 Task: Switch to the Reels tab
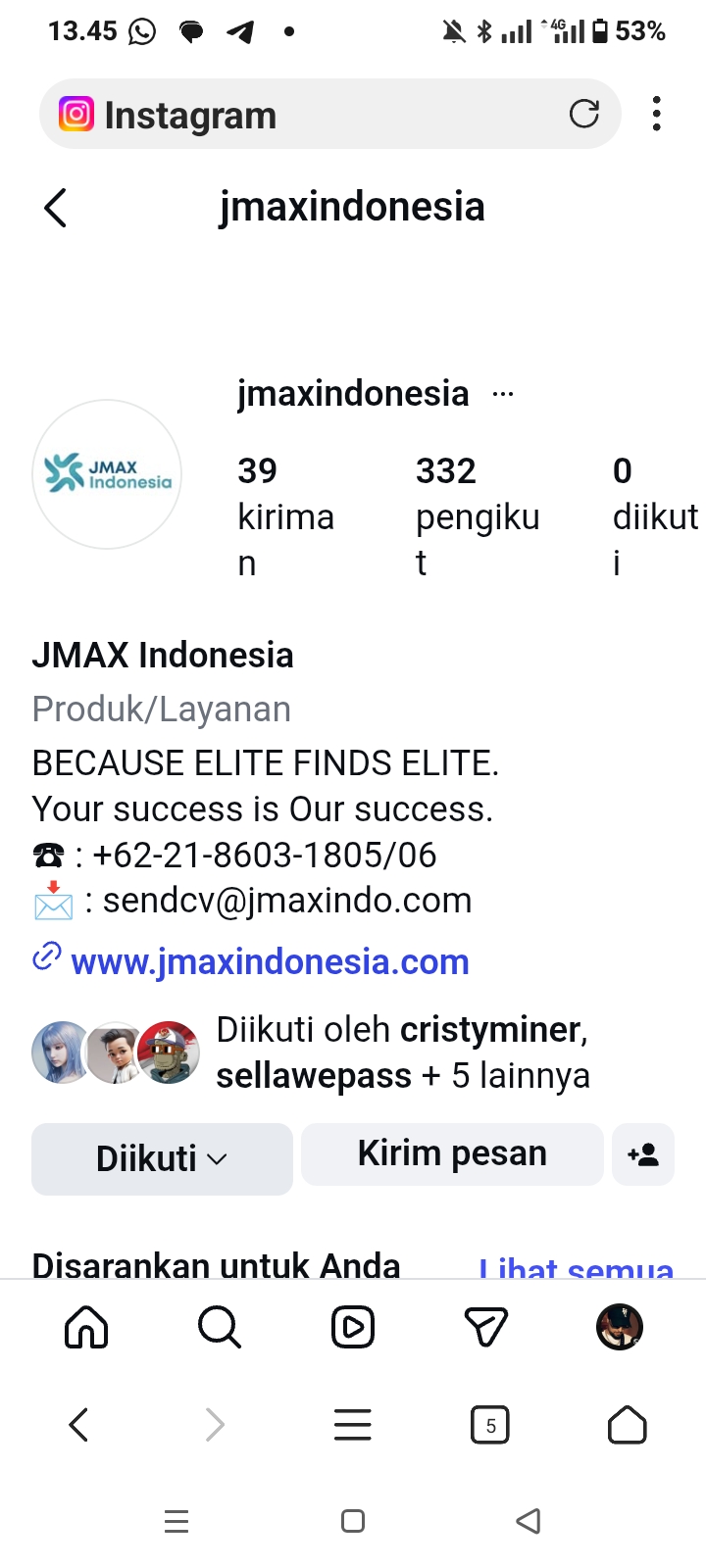(x=353, y=1328)
